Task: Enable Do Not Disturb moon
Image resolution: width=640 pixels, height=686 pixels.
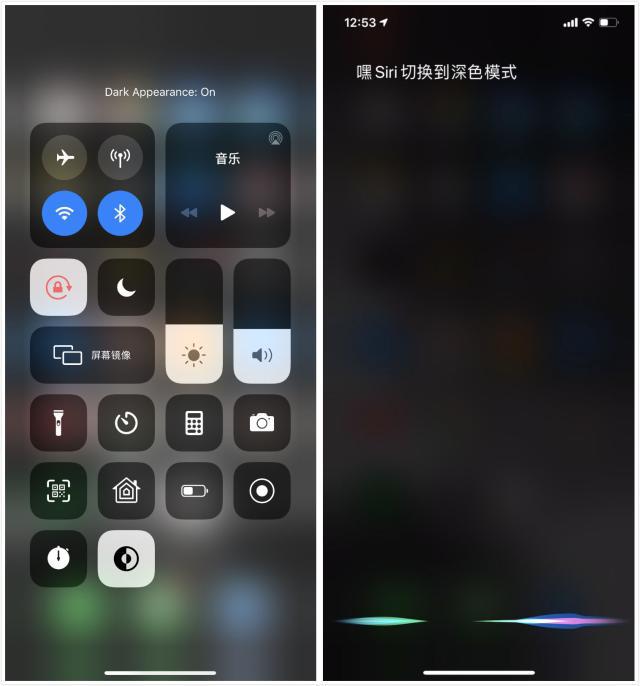Action: (126, 287)
